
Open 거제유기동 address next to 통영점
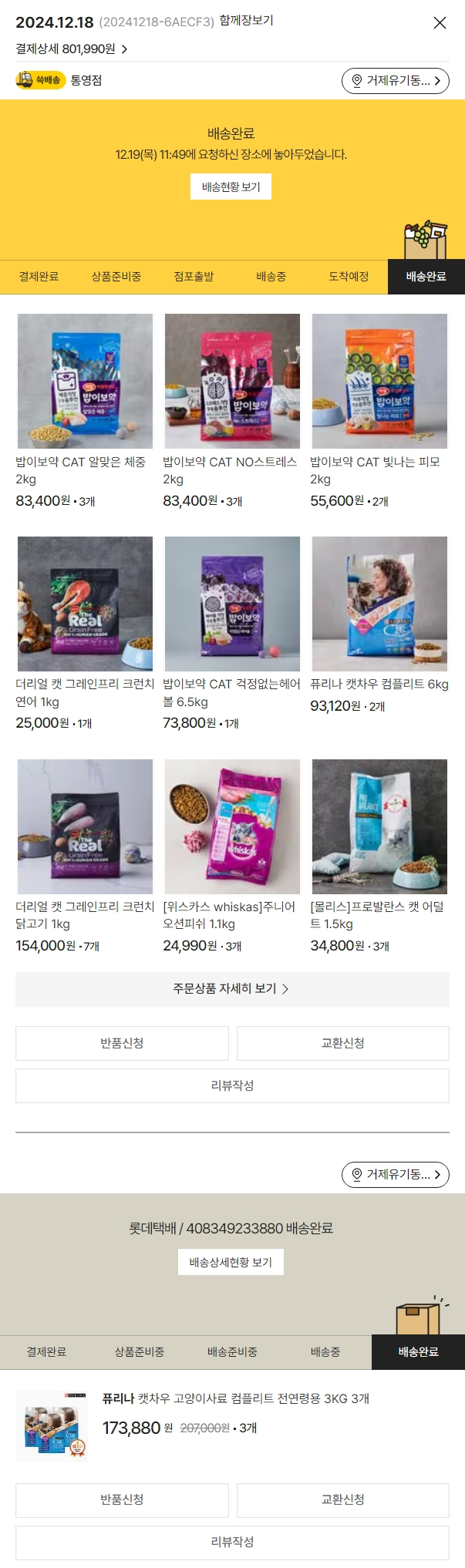pyautogui.click(x=395, y=81)
